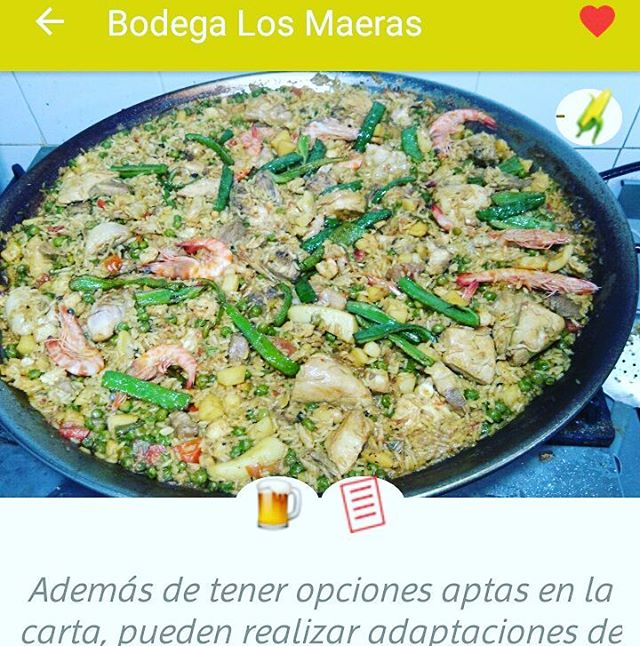Select the beer mug tab
Viewport: 640px width, 646px height.
pos(277,505)
